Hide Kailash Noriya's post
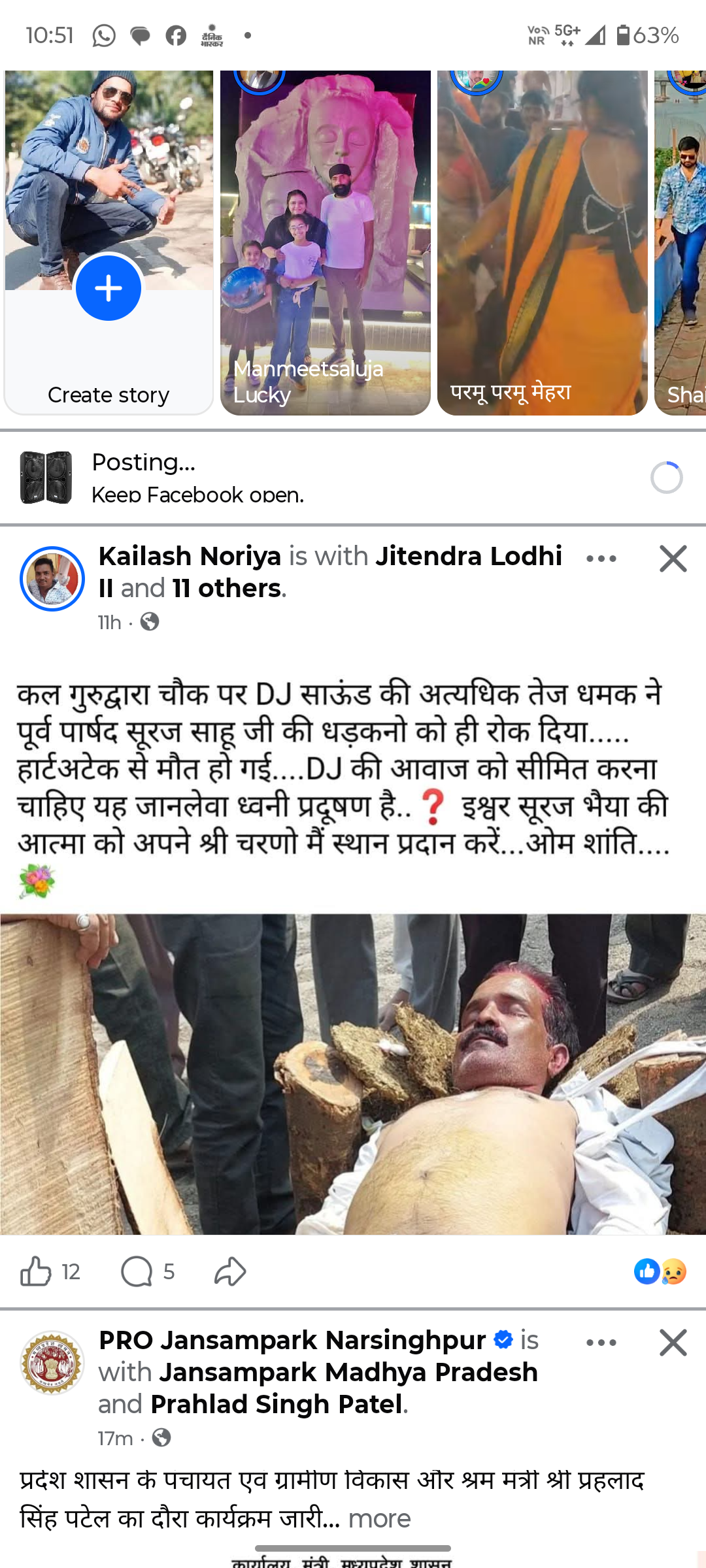The width and height of the screenshot is (706, 1568). [x=673, y=559]
